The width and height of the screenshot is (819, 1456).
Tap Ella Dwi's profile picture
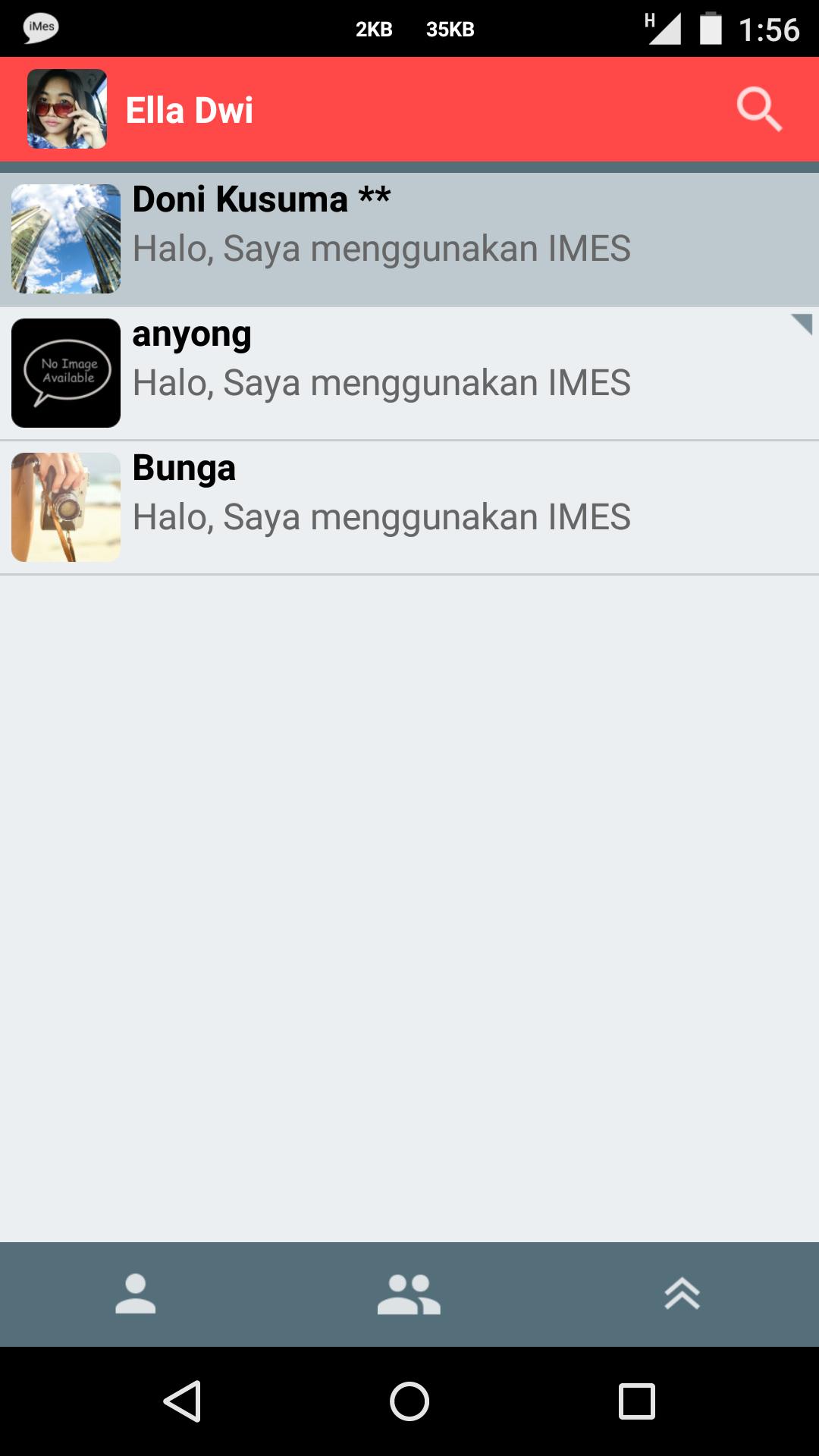tap(66, 108)
